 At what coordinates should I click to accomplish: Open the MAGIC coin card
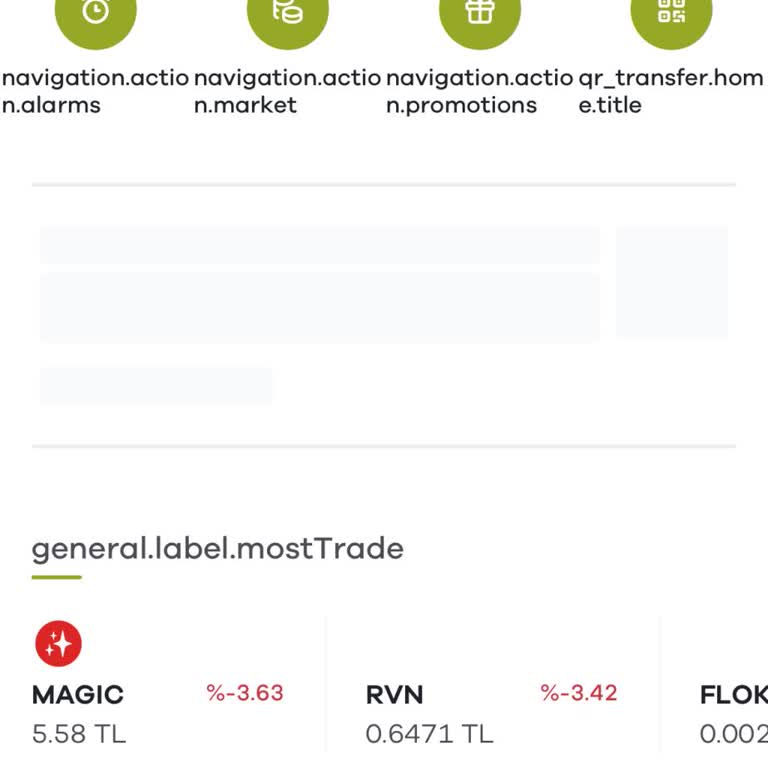pos(160,690)
